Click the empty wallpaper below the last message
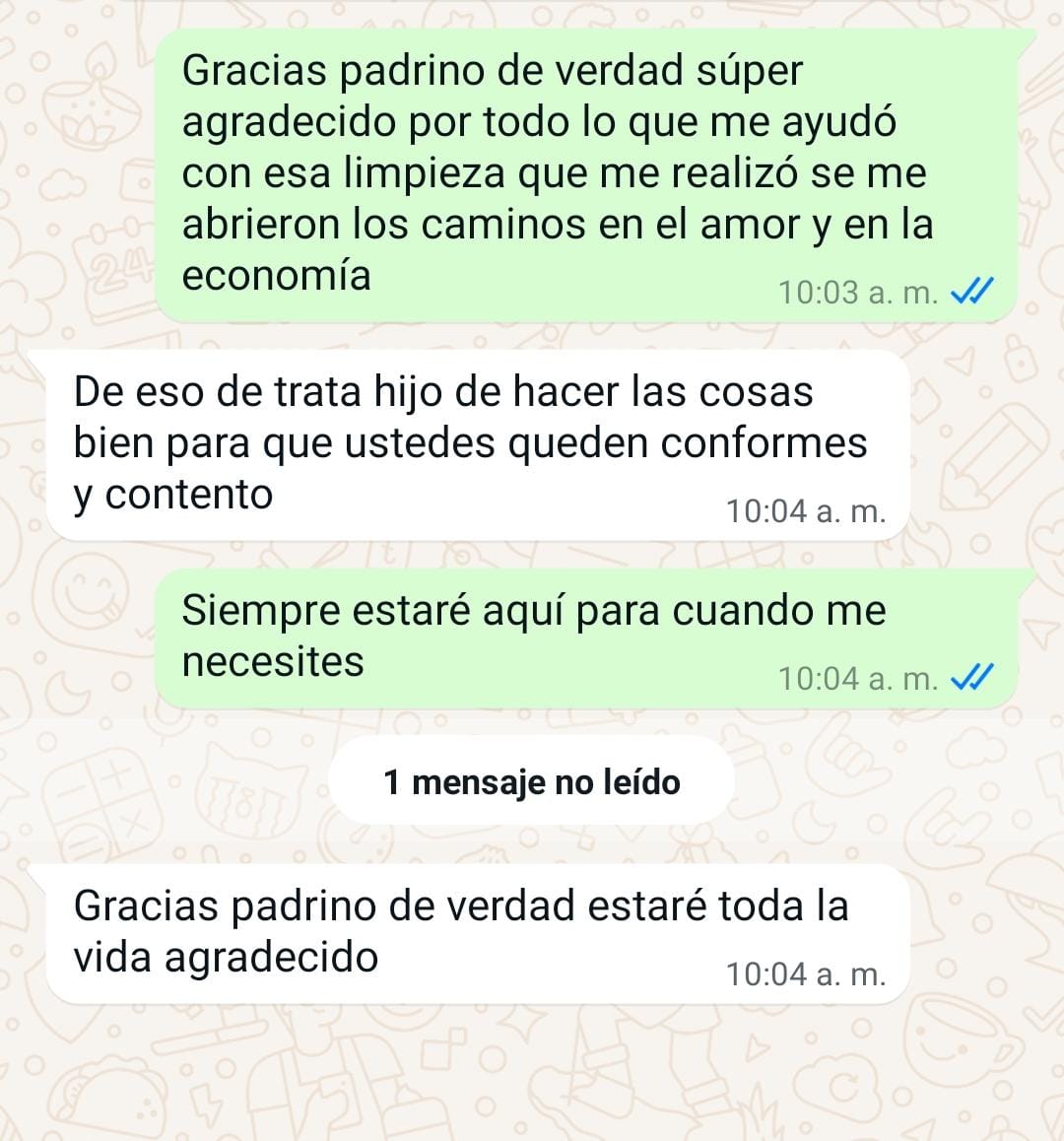 click(x=532, y=1074)
